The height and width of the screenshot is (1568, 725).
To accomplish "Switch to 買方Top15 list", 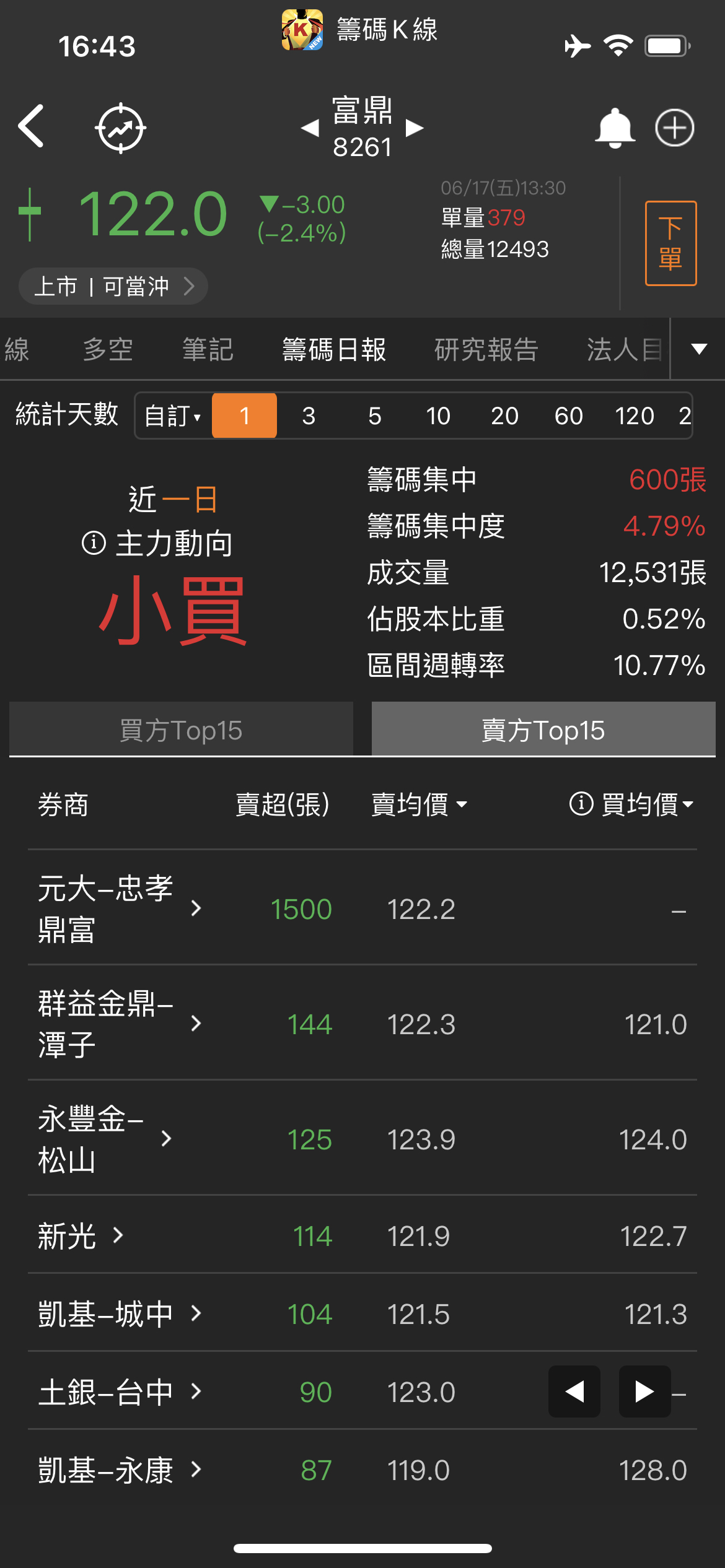I will click(181, 730).
